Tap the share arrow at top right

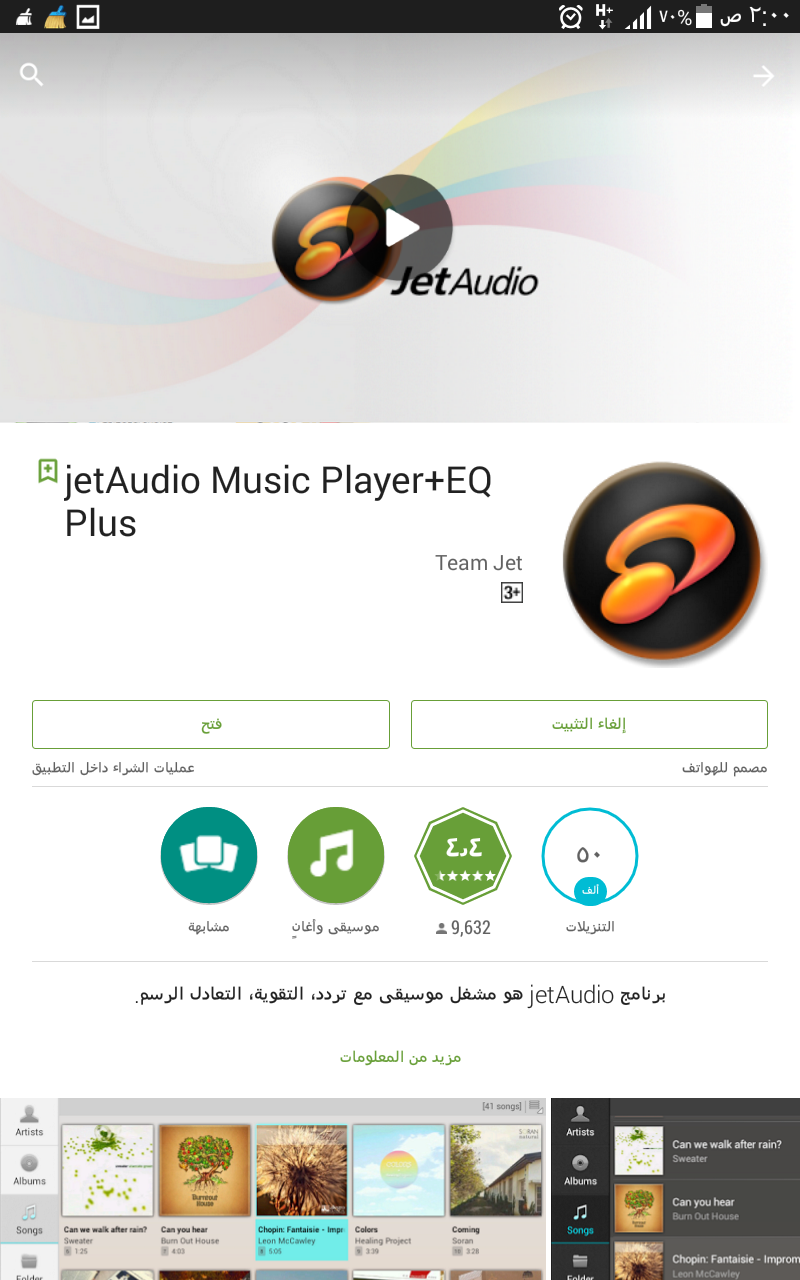point(763,75)
